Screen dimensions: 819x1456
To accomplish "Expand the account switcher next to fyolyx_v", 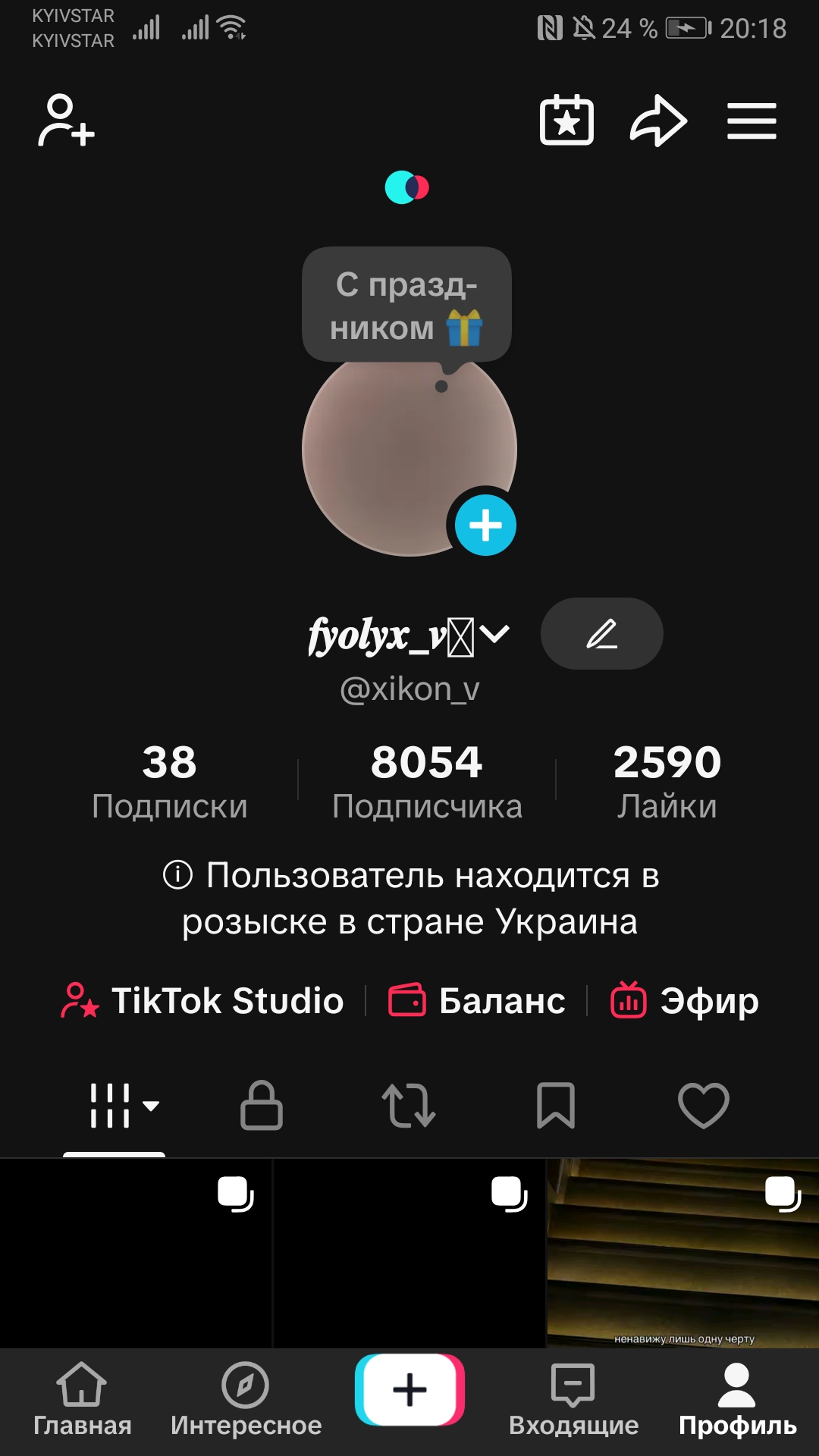I will pyautogui.click(x=495, y=634).
